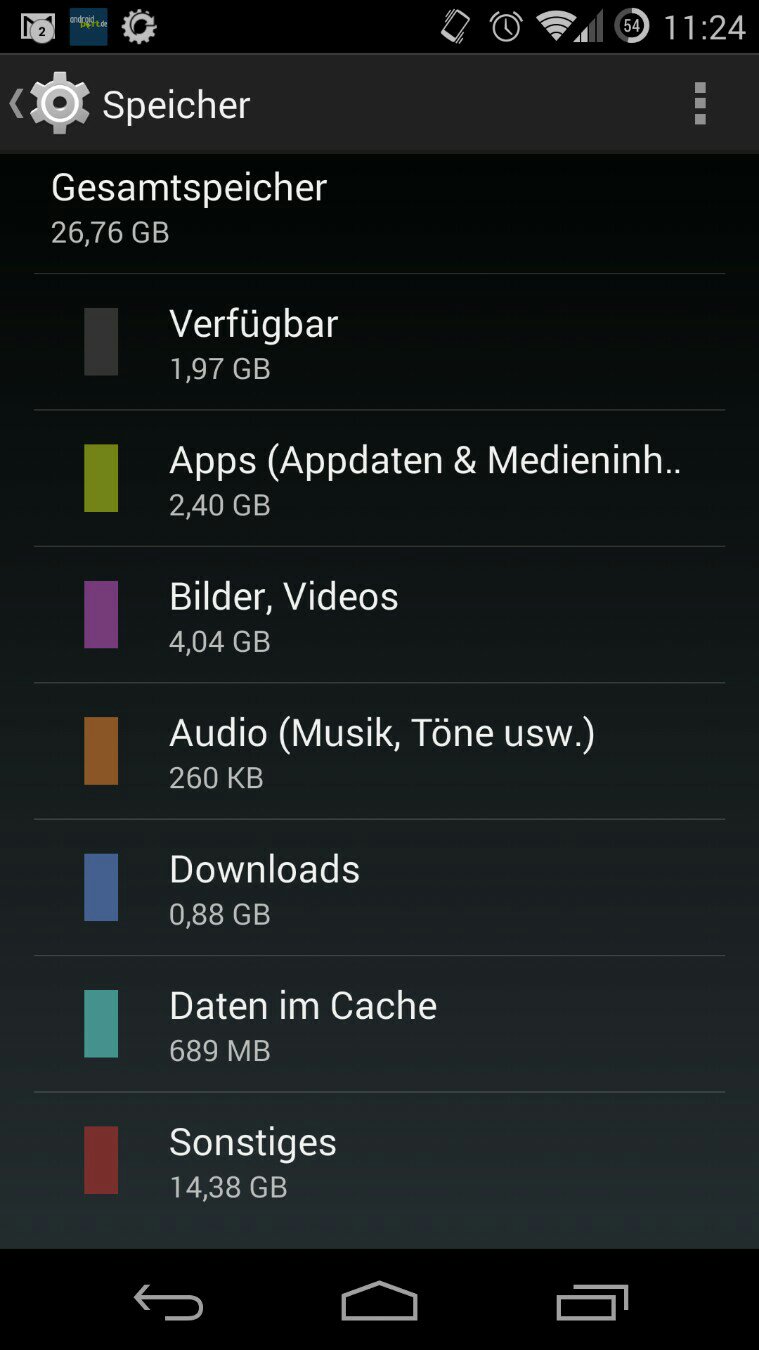Open the Sonstiges storage entry
Screen dimensions: 759x1350
(x=380, y=1160)
